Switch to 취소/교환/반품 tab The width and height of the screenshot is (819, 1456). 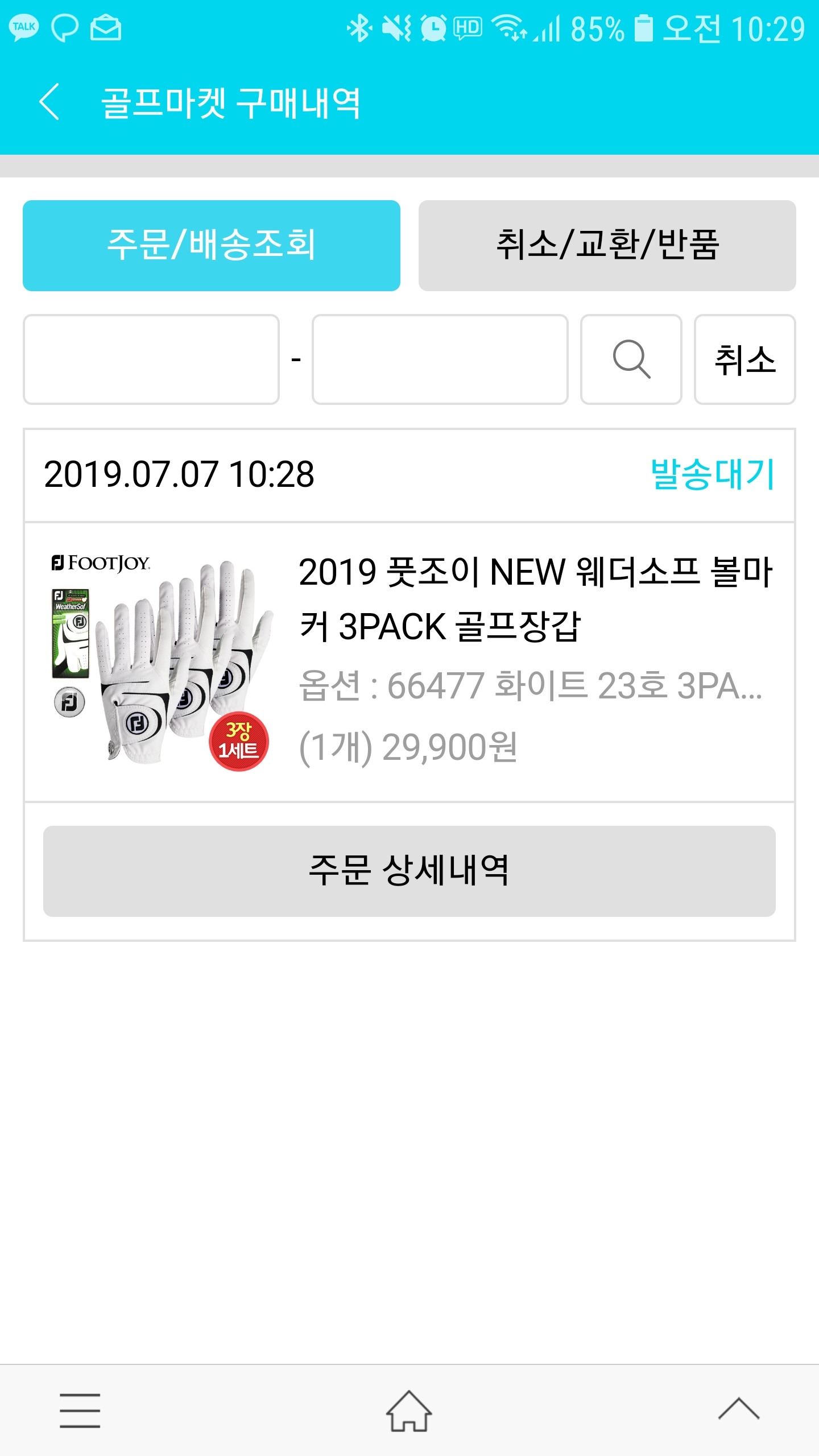(607, 246)
